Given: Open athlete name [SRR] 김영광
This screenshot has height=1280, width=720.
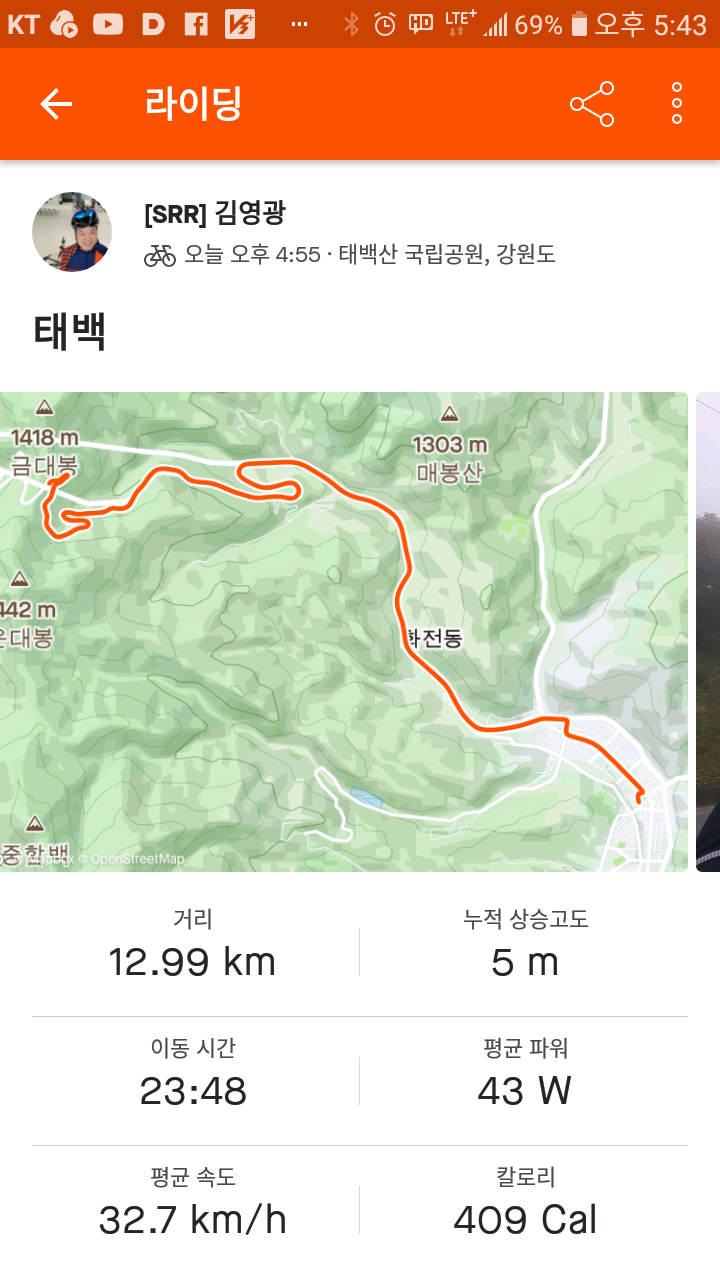Looking at the screenshot, I should 216,214.
